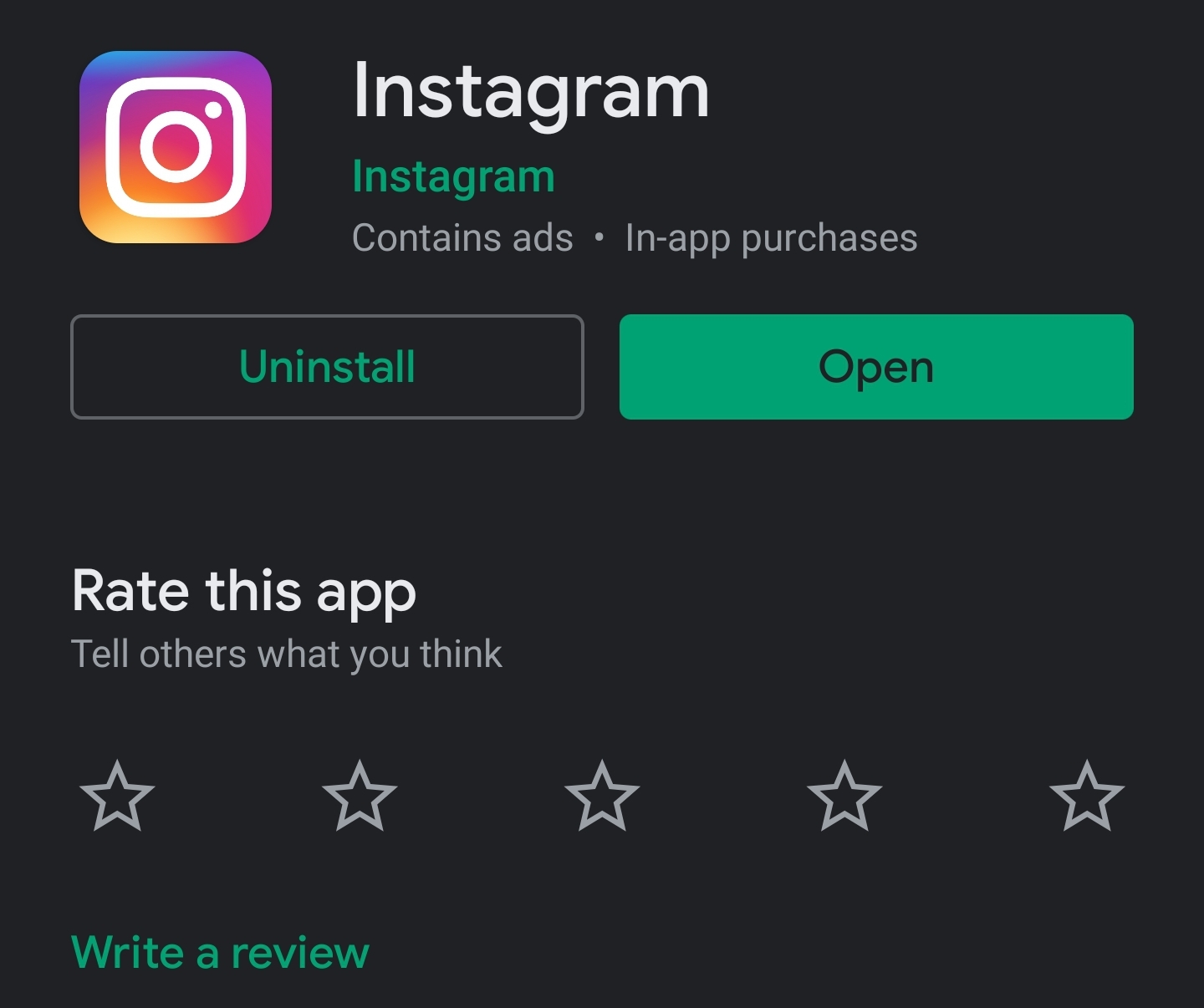Rate the app one star
The width and height of the screenshot is (1204, 1008).
point(117,796)
